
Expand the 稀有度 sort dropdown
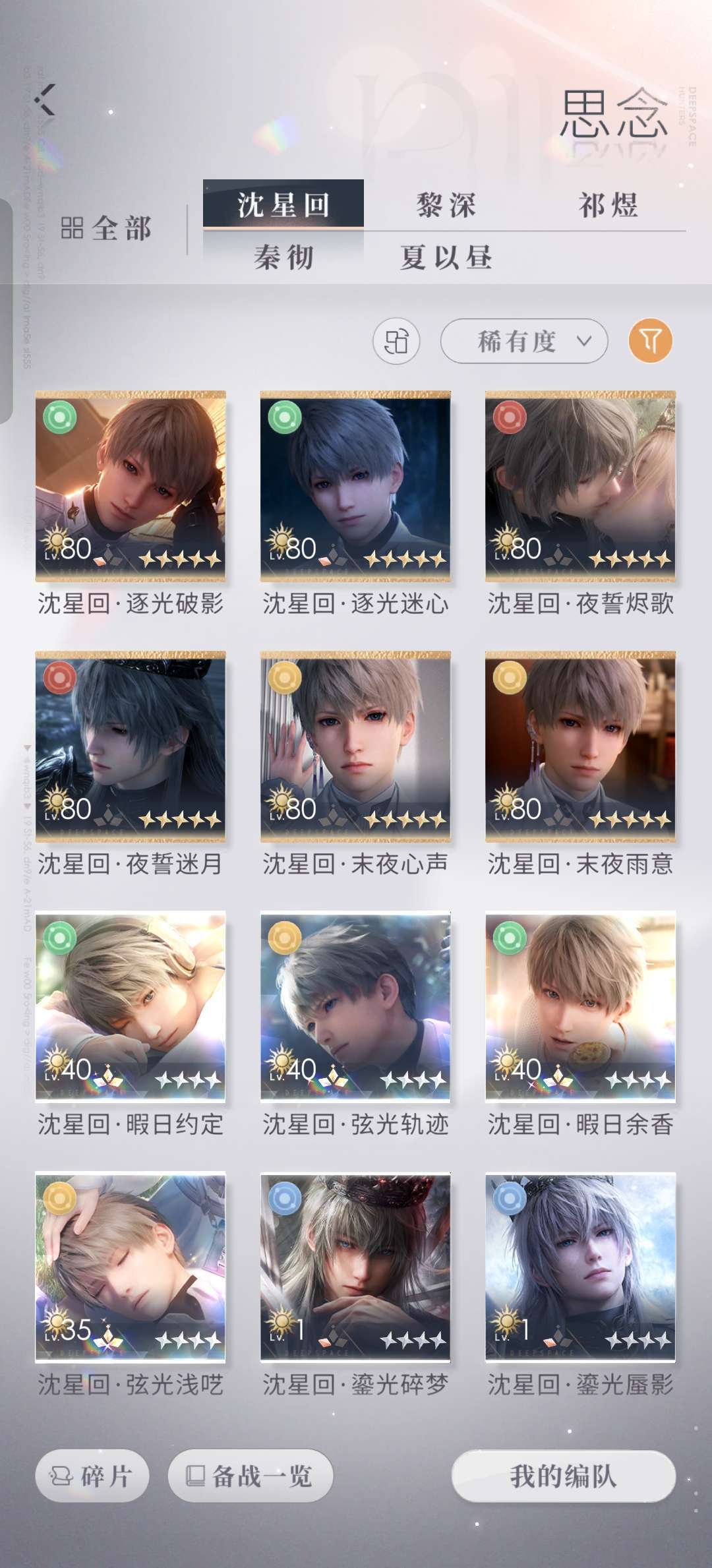523,342
